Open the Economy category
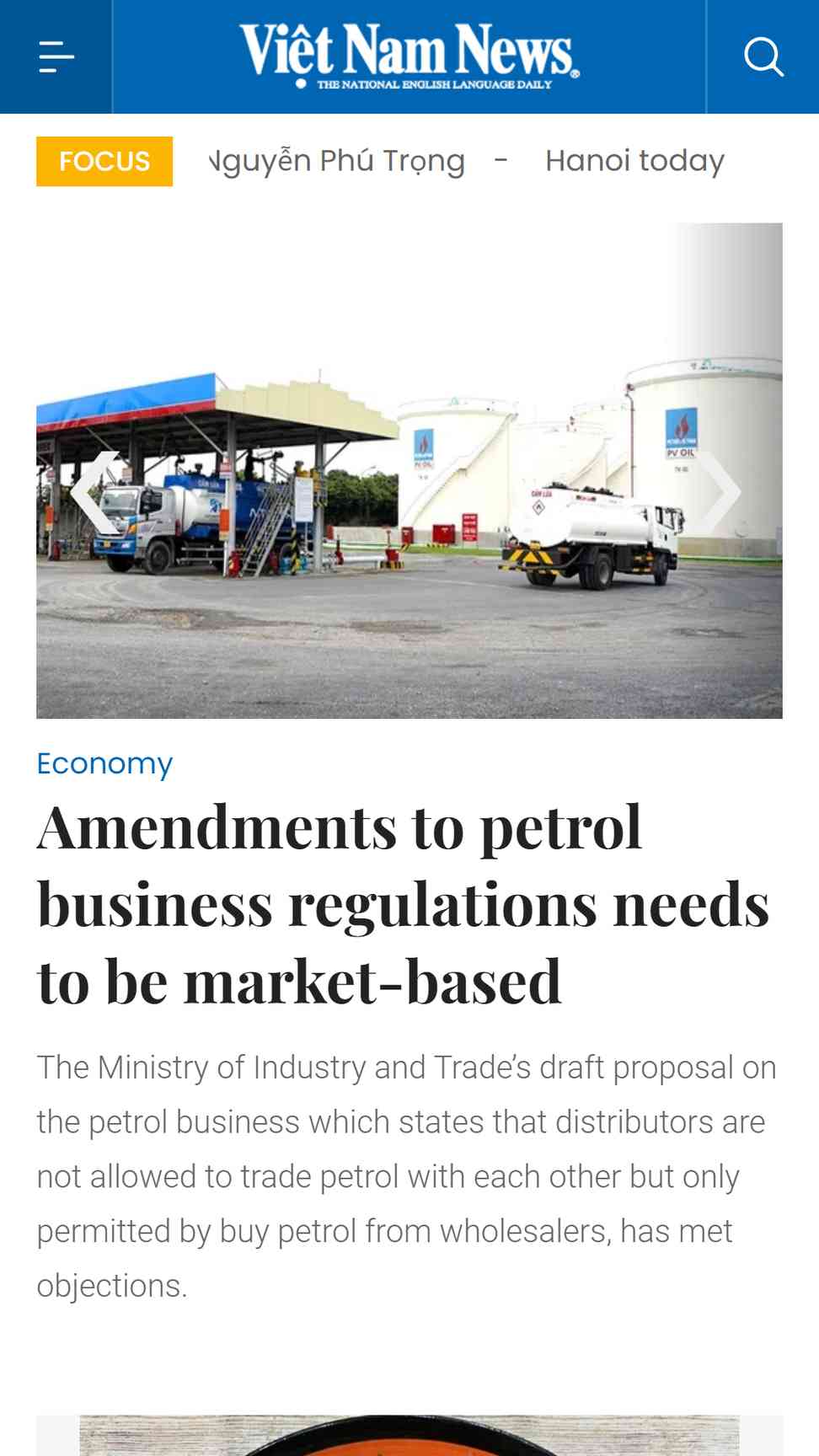Viewport: 819px width, 1456px height. pyautogui.click(x=104, y=763)
